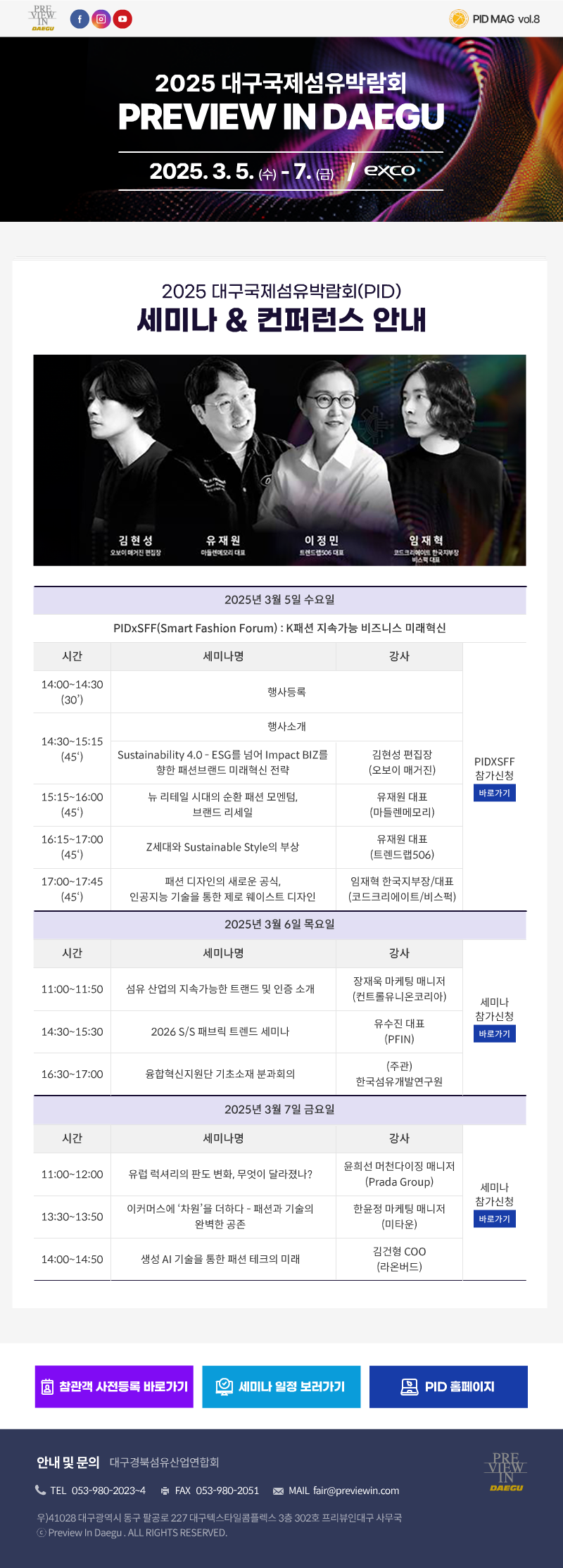This screenshot has width=563, height=1568.
Task: Open the YouTube channel icon
Action: 122,19
